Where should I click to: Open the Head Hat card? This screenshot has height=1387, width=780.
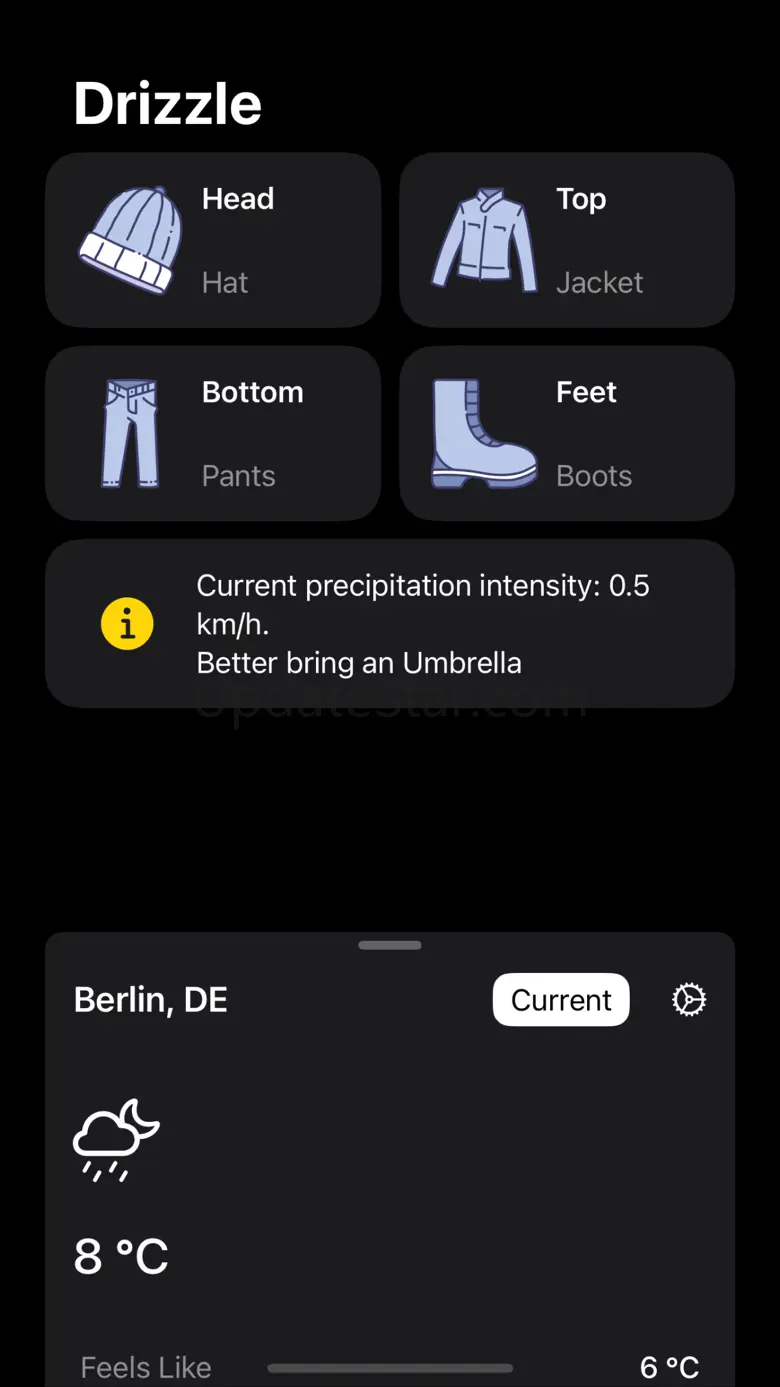[213, 240]
